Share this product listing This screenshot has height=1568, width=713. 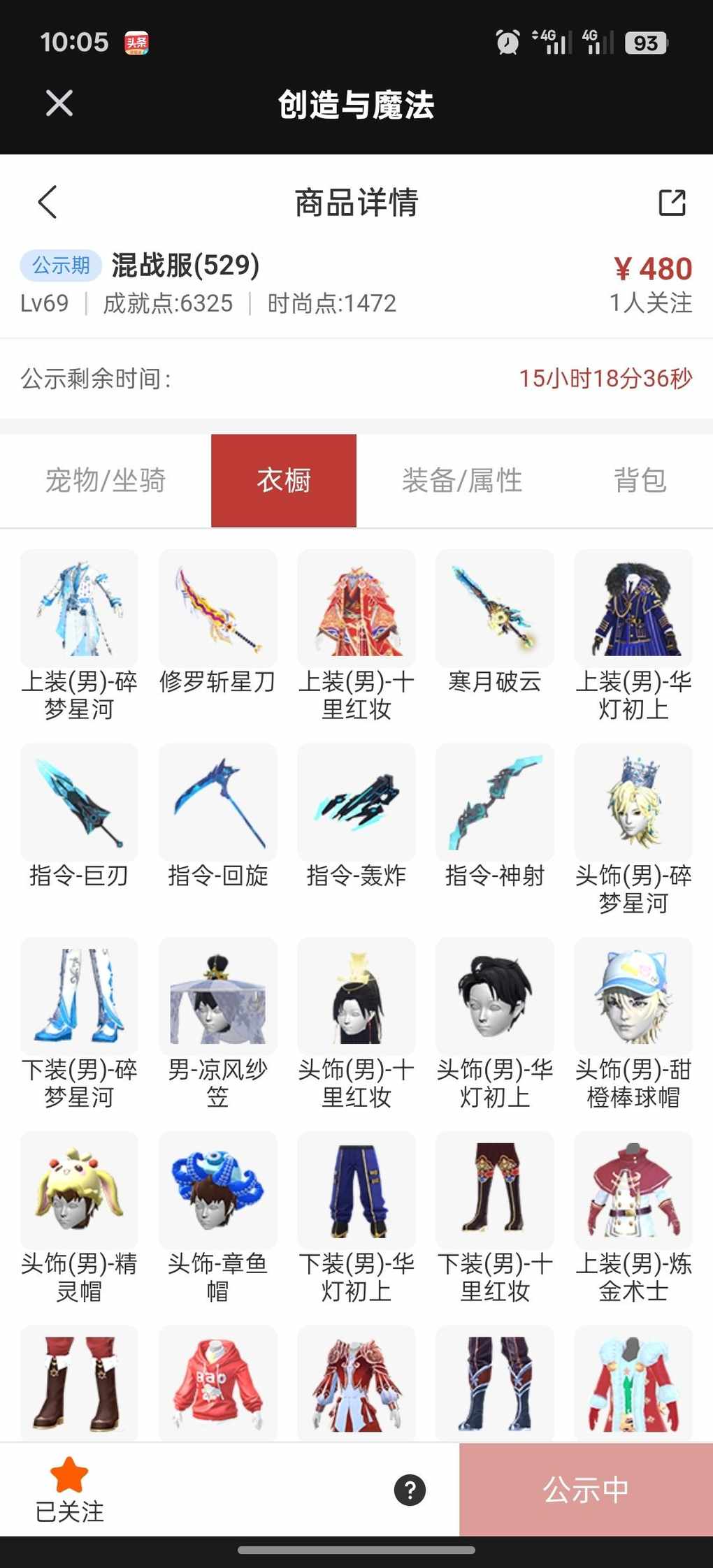pyautogui.click(x=672, y=203)
